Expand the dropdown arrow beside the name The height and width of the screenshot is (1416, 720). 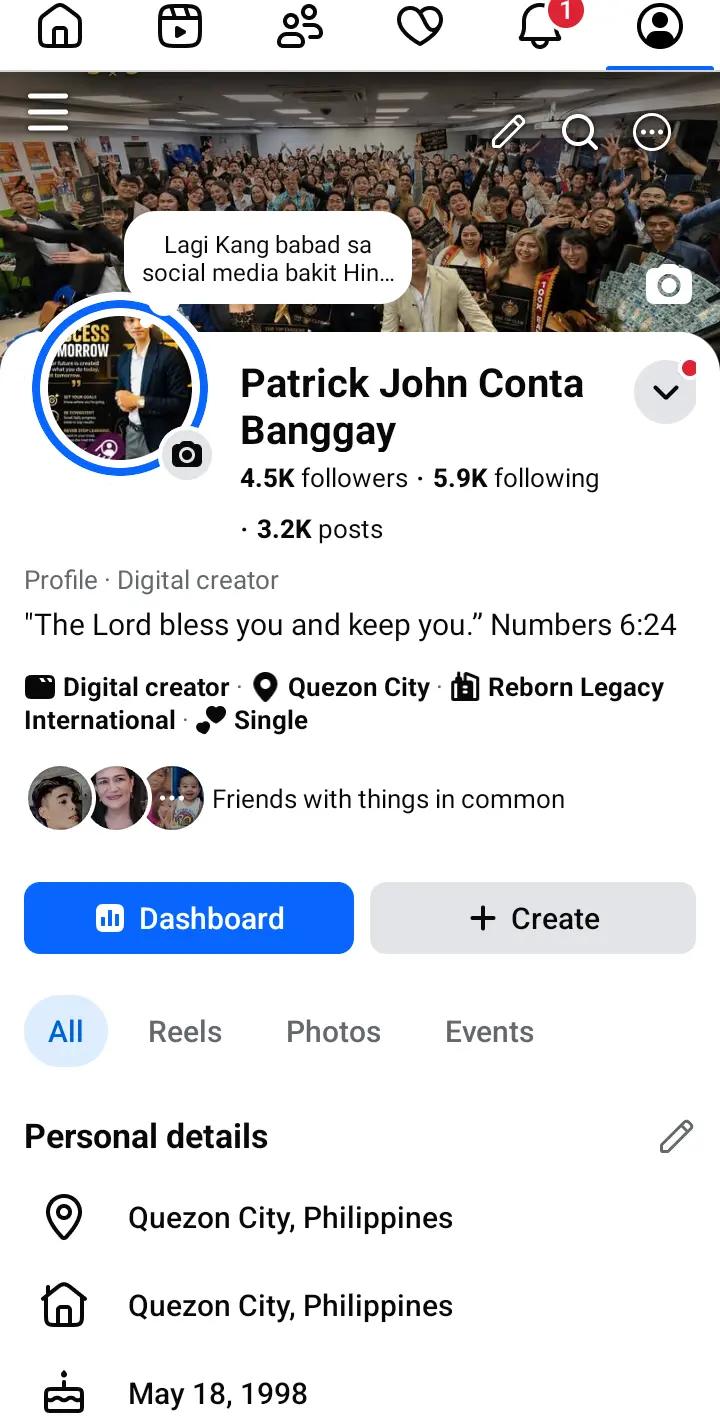665,392
